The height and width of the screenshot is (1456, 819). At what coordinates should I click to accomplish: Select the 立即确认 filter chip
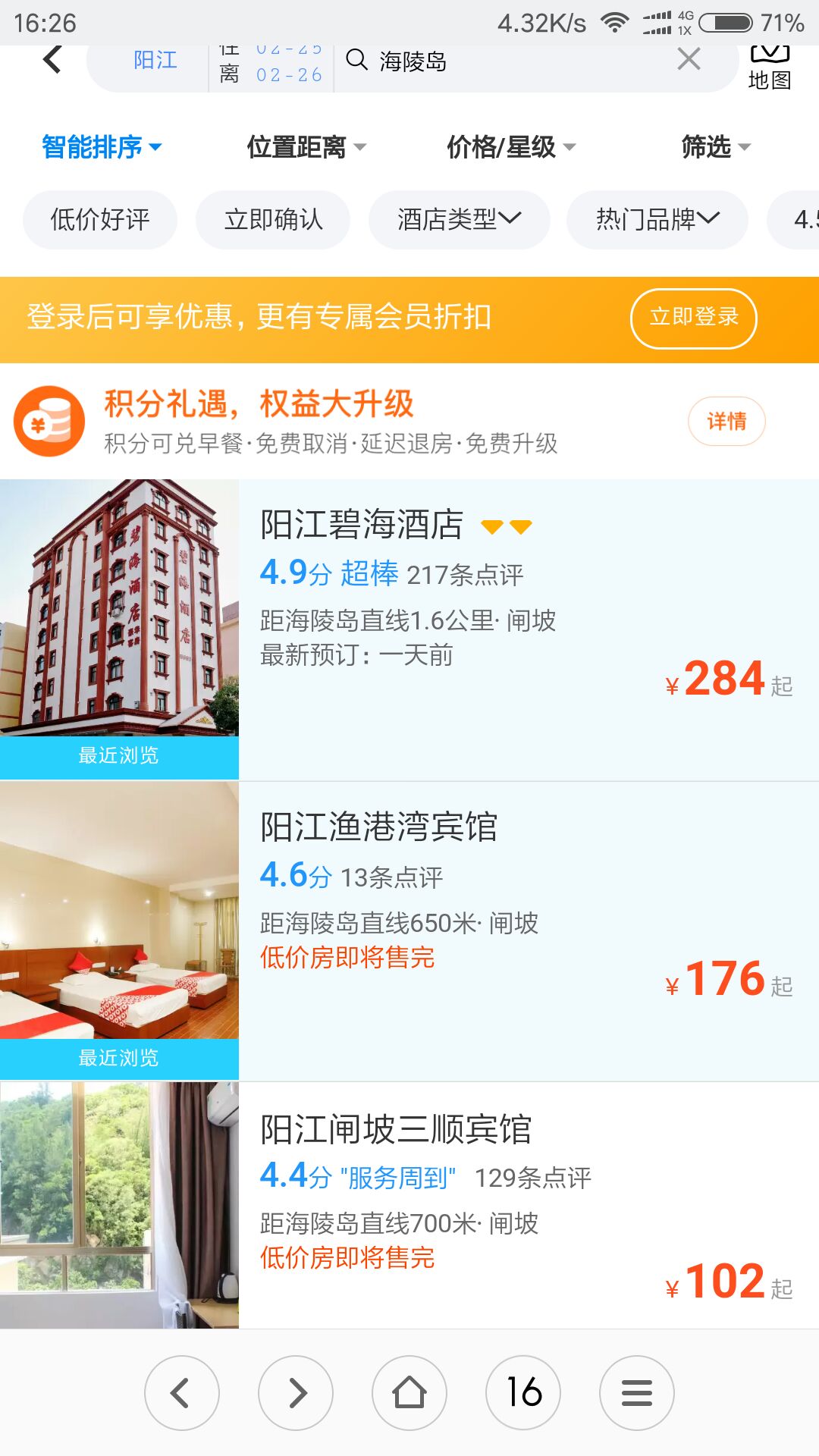(x=273, y=220)
